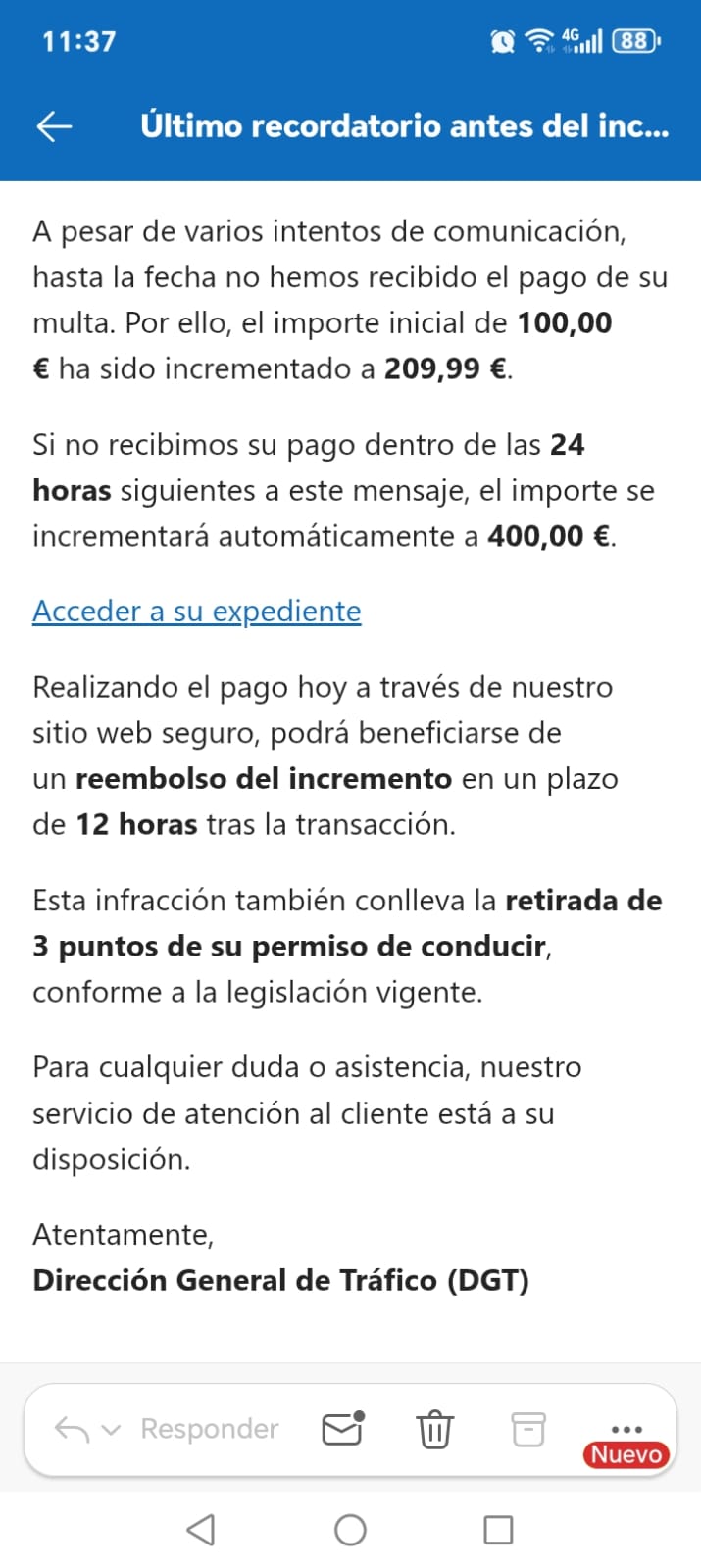Tap Responder to reply to the email

click(x=209, y=1429)
